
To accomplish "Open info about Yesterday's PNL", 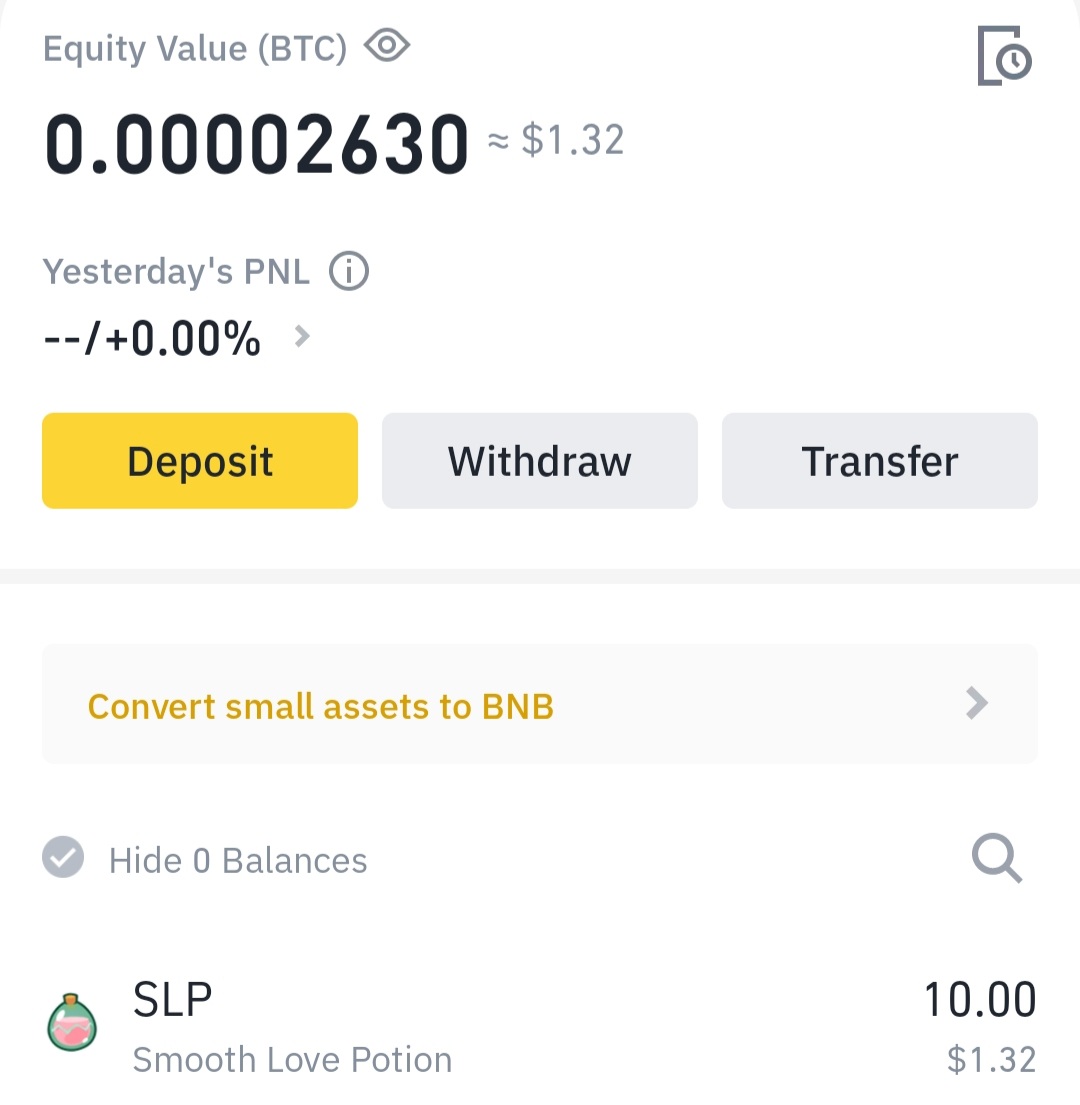I will pyautogui.click(x=349, y=271).
